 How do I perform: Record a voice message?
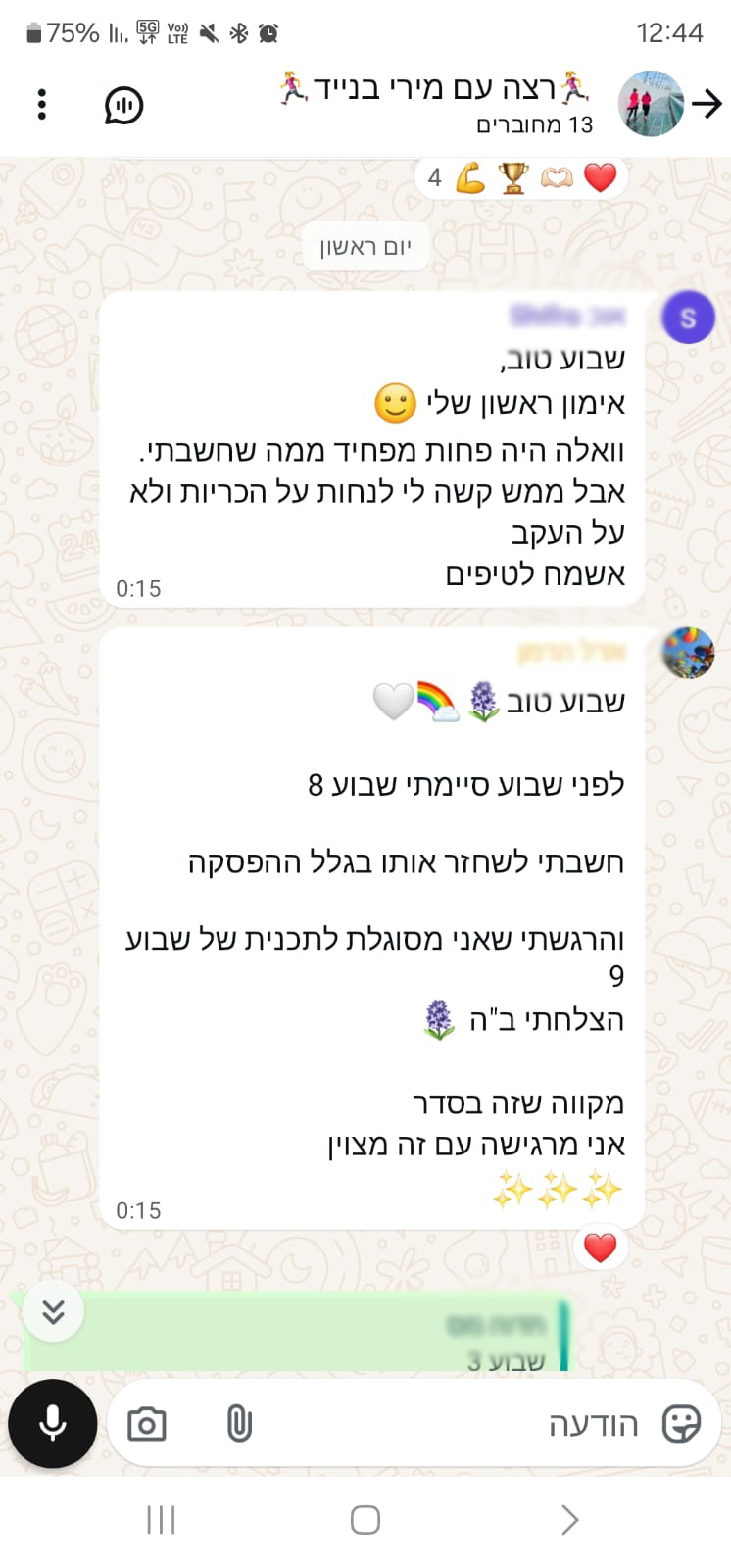point(53,1423)
